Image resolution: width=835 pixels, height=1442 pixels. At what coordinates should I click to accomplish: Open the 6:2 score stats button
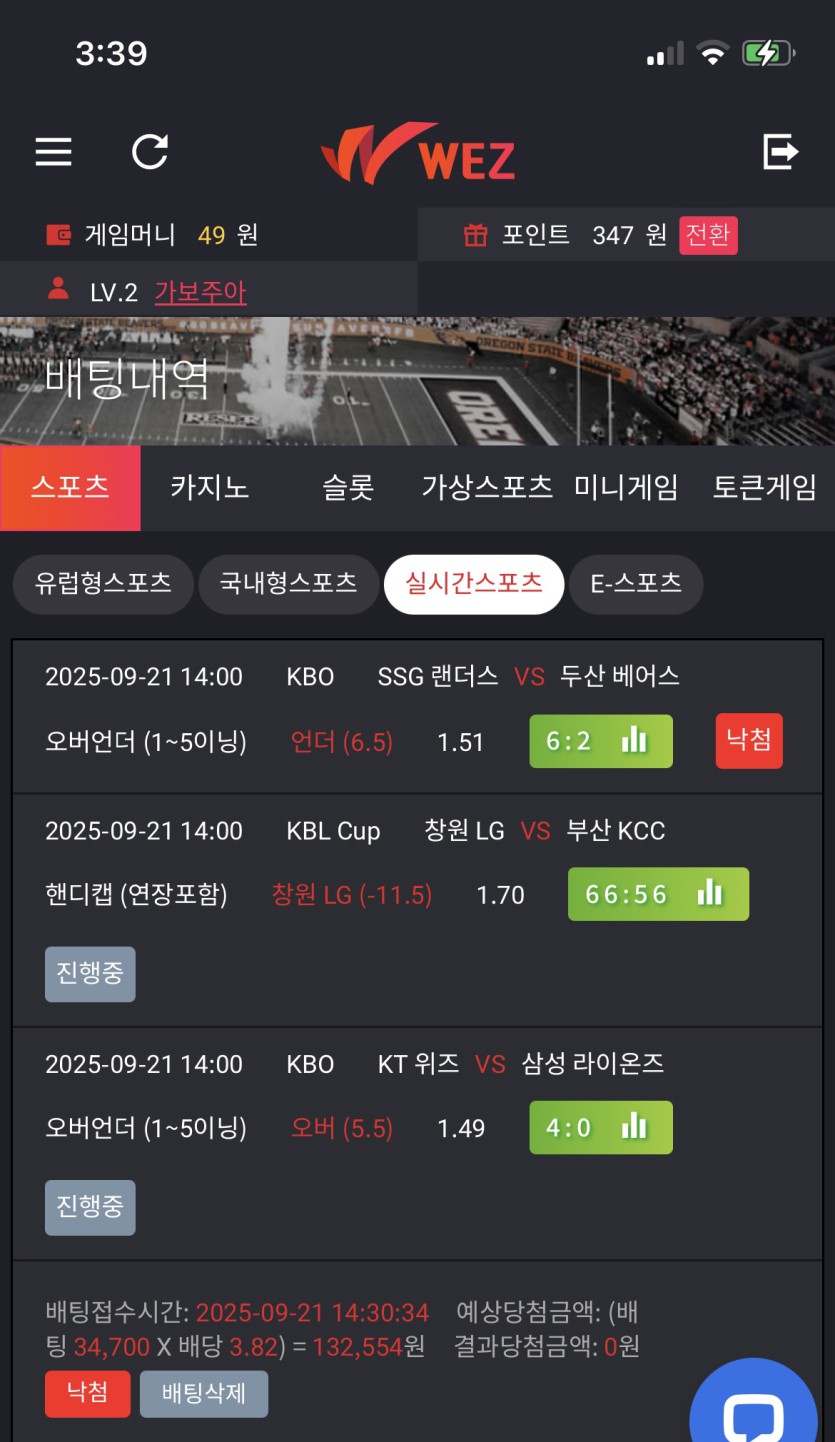[x=600, y=741]
